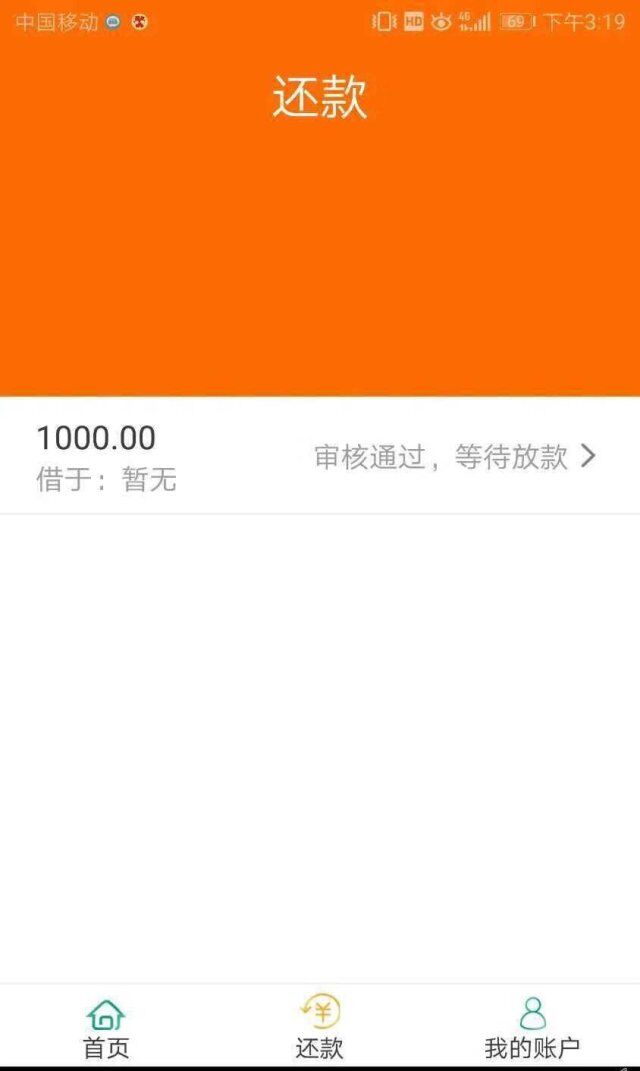This screenshot has height=1071, width=640.
Task: Switch to the 首页 tab
Action: click(x=106, y=1027)
